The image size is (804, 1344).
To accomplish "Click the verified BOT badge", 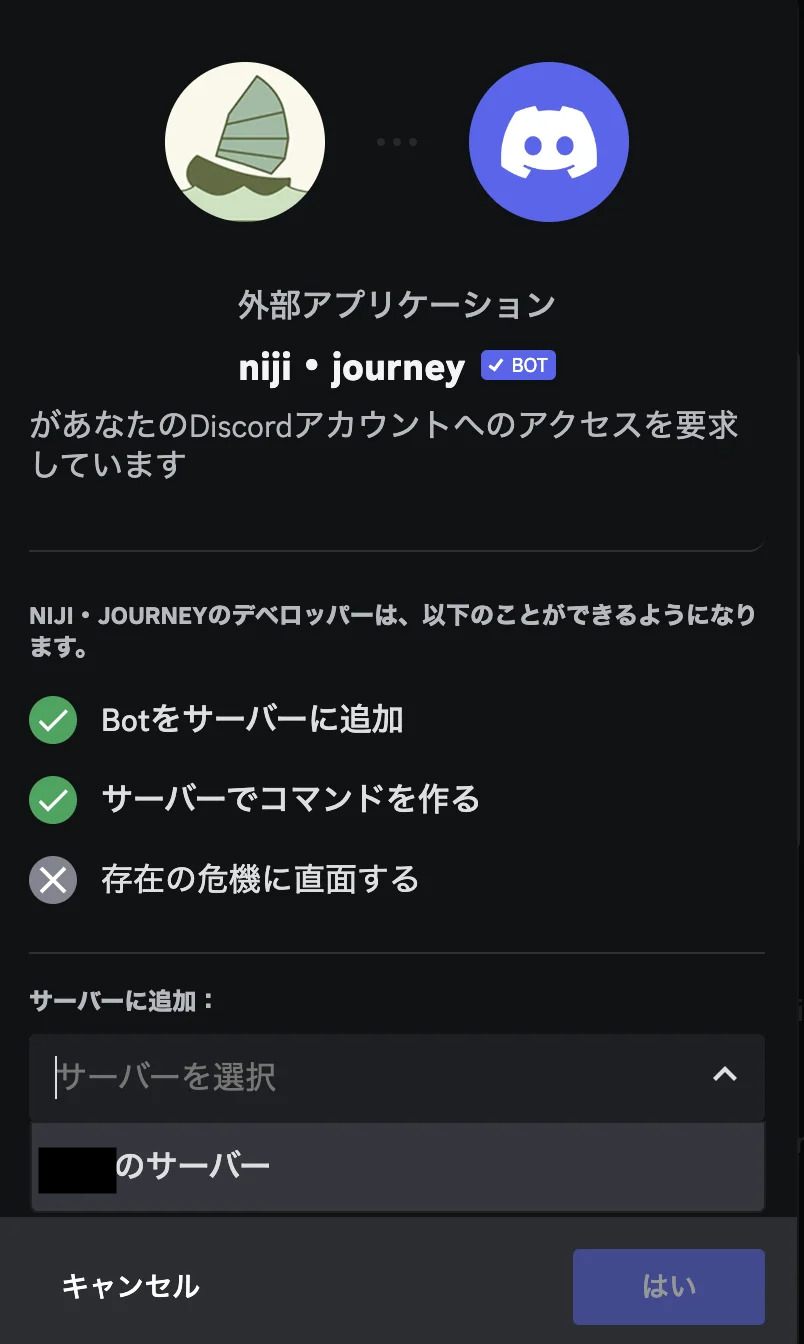I will pos(517,365).
